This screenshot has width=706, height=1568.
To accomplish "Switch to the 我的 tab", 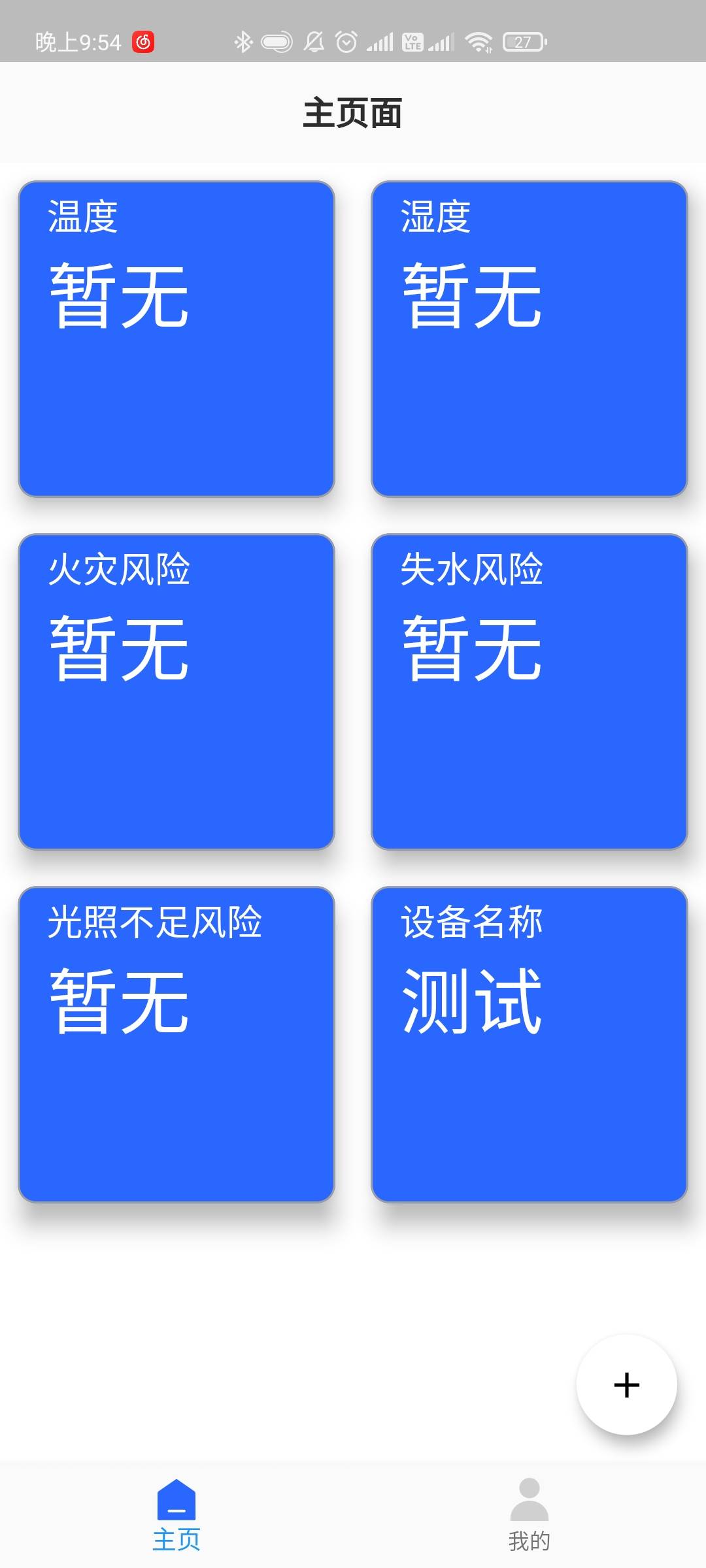I will pos(529,1514).
